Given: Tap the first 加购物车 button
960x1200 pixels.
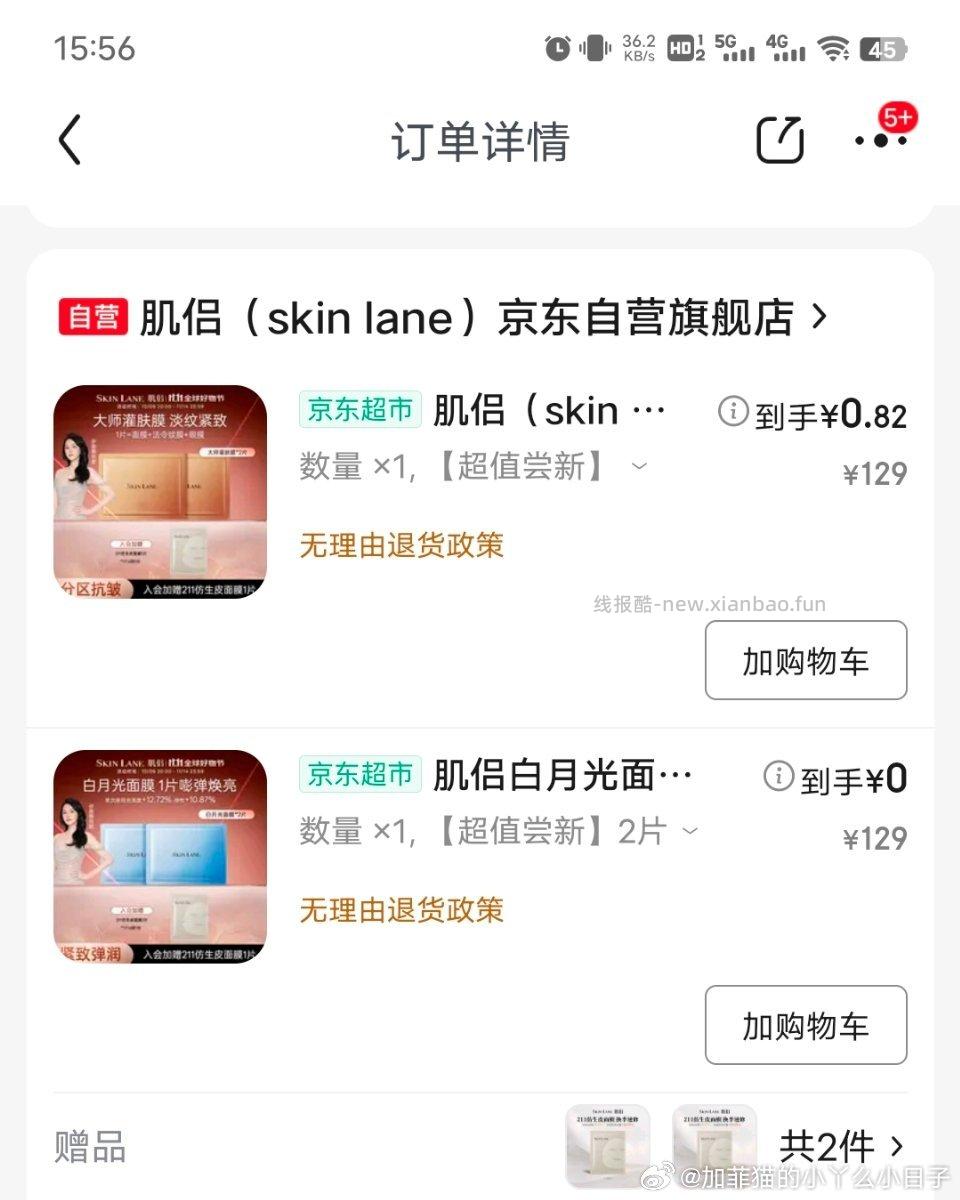Looking at the screenshot, I should 805,660.
